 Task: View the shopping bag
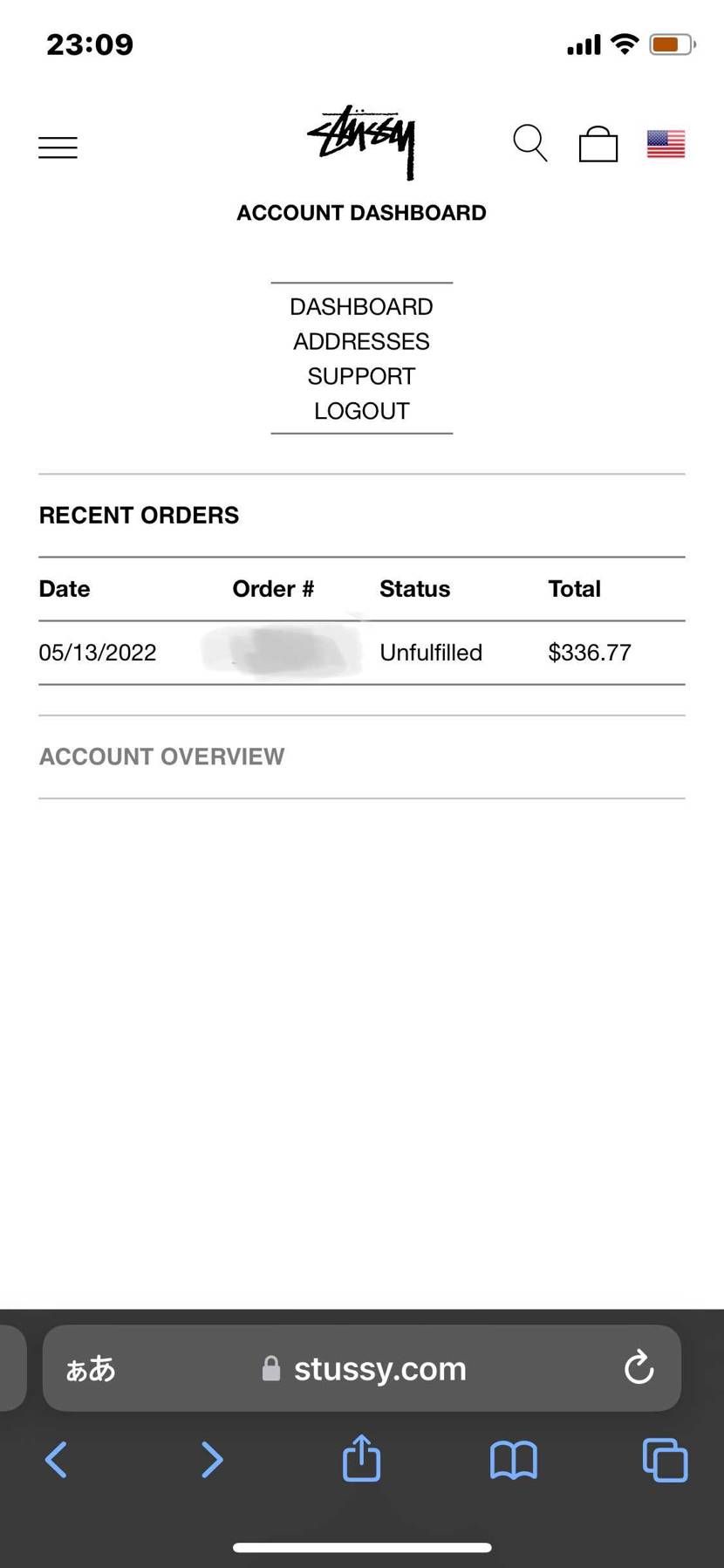click(x=598, y=144)
